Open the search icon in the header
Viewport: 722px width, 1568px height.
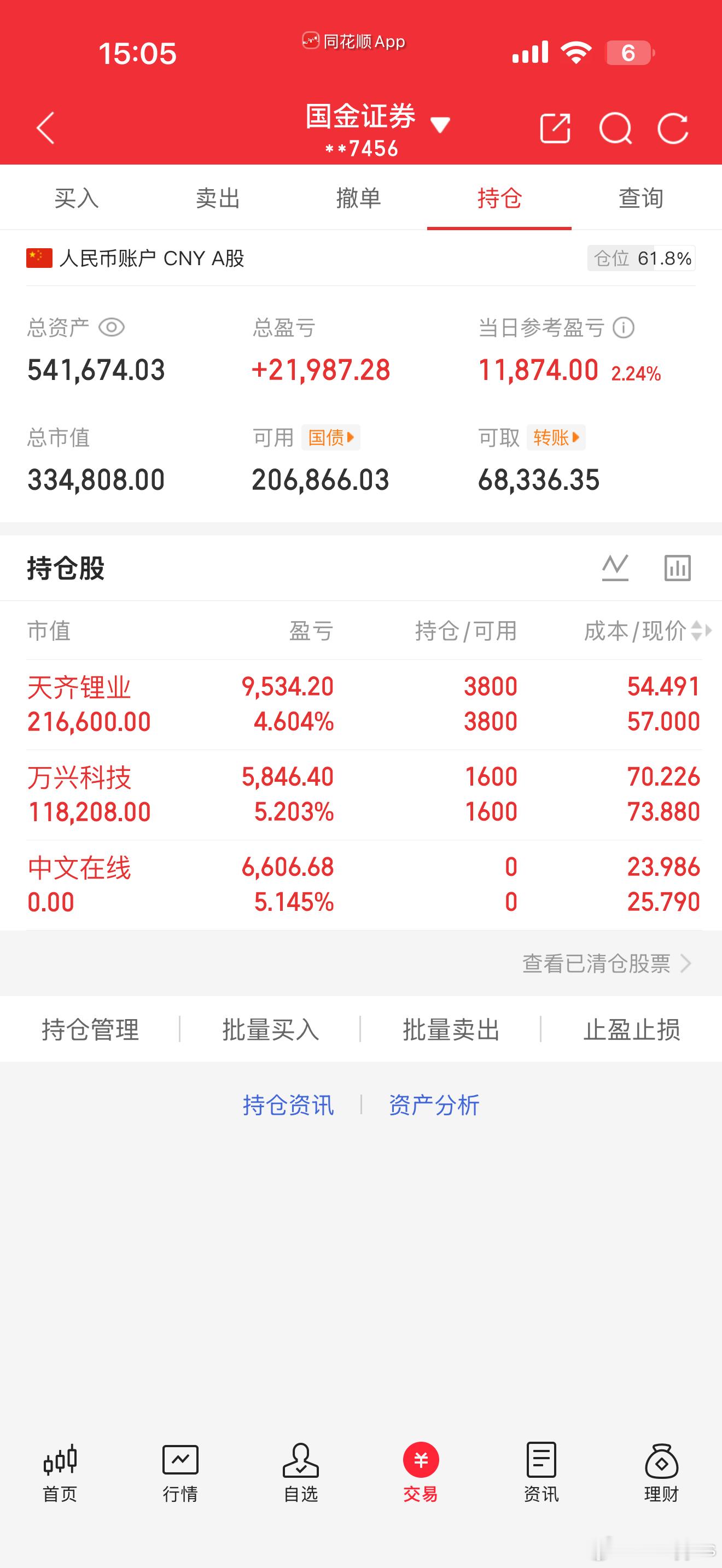[616, 128]
